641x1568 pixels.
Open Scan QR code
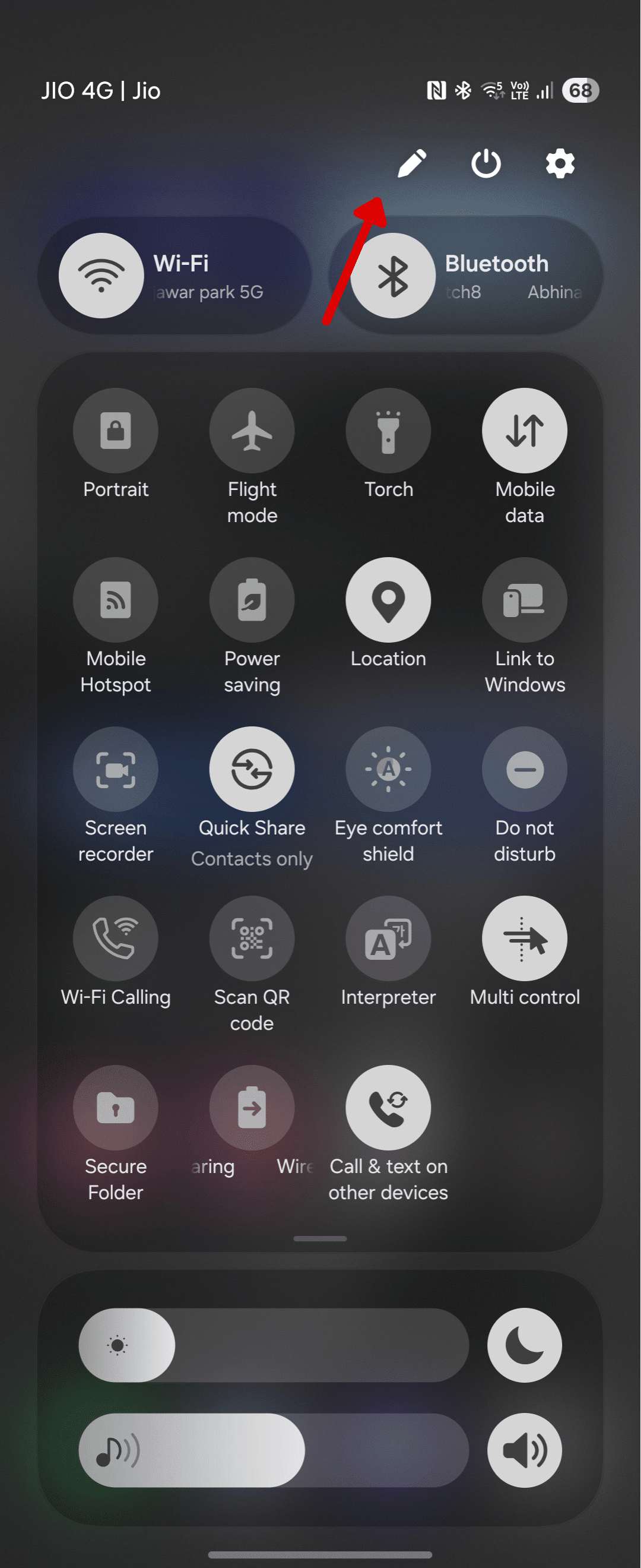pyautogui.click(x=252, y=938)
